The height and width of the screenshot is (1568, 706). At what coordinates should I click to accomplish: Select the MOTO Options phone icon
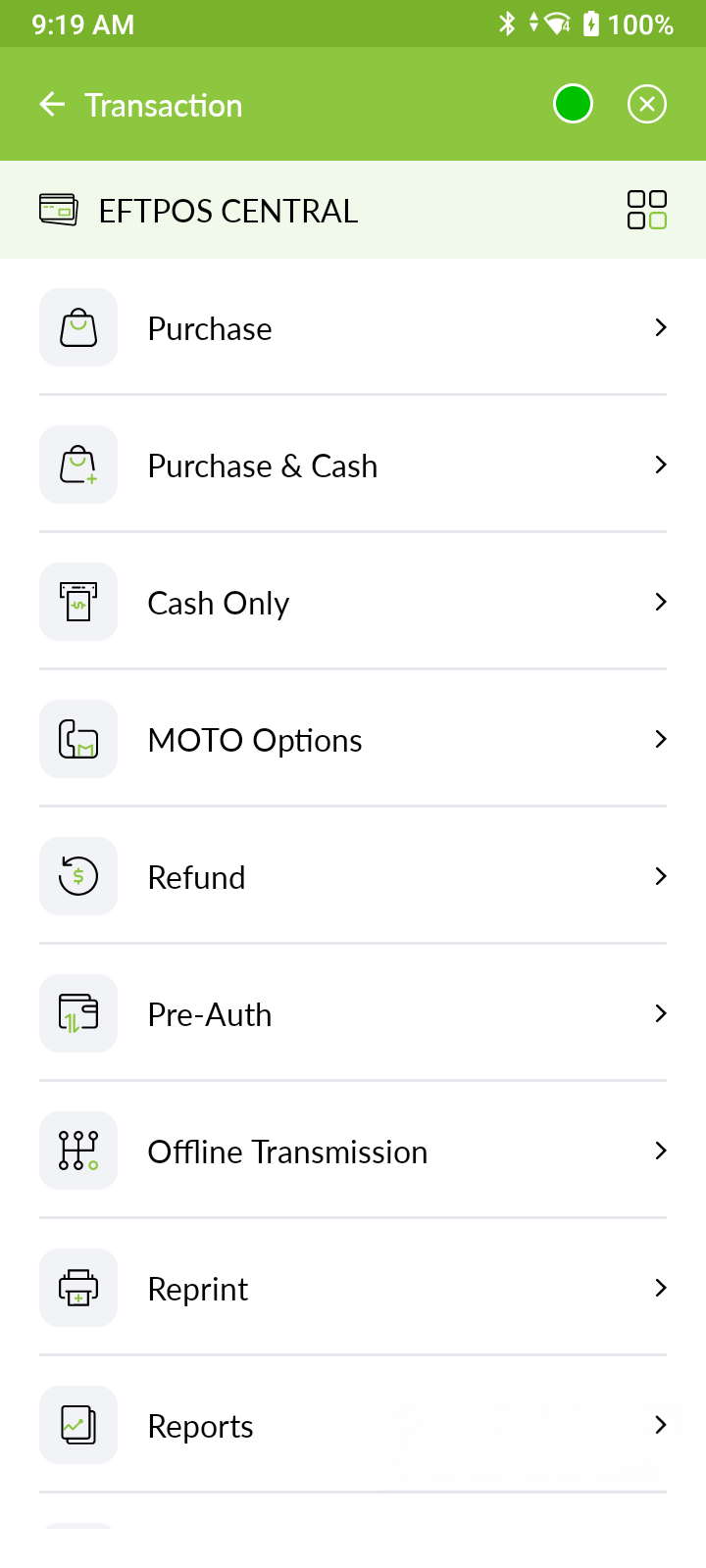click(78, 739)
